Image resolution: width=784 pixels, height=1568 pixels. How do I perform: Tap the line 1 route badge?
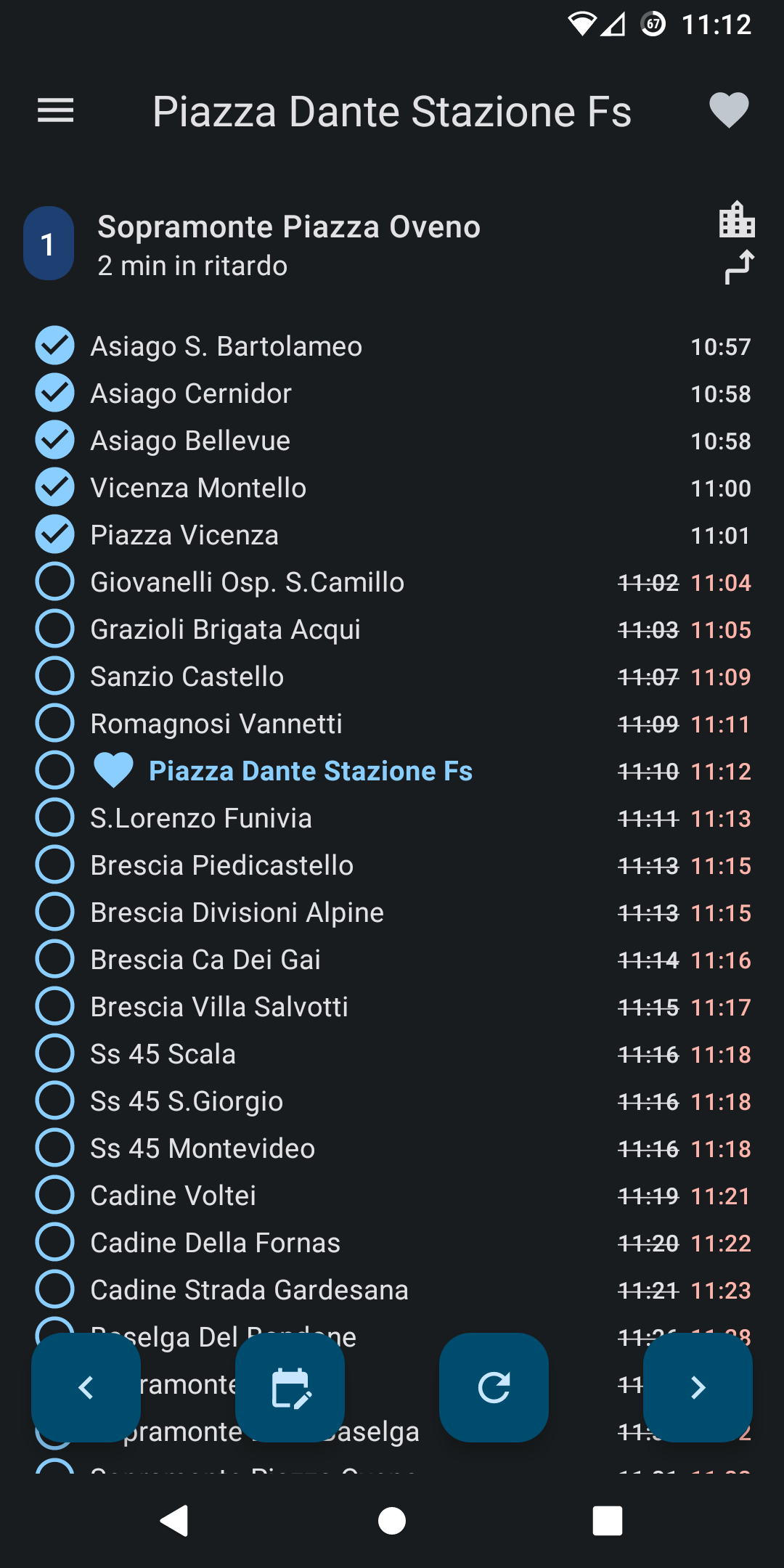(x=49, y=244)
